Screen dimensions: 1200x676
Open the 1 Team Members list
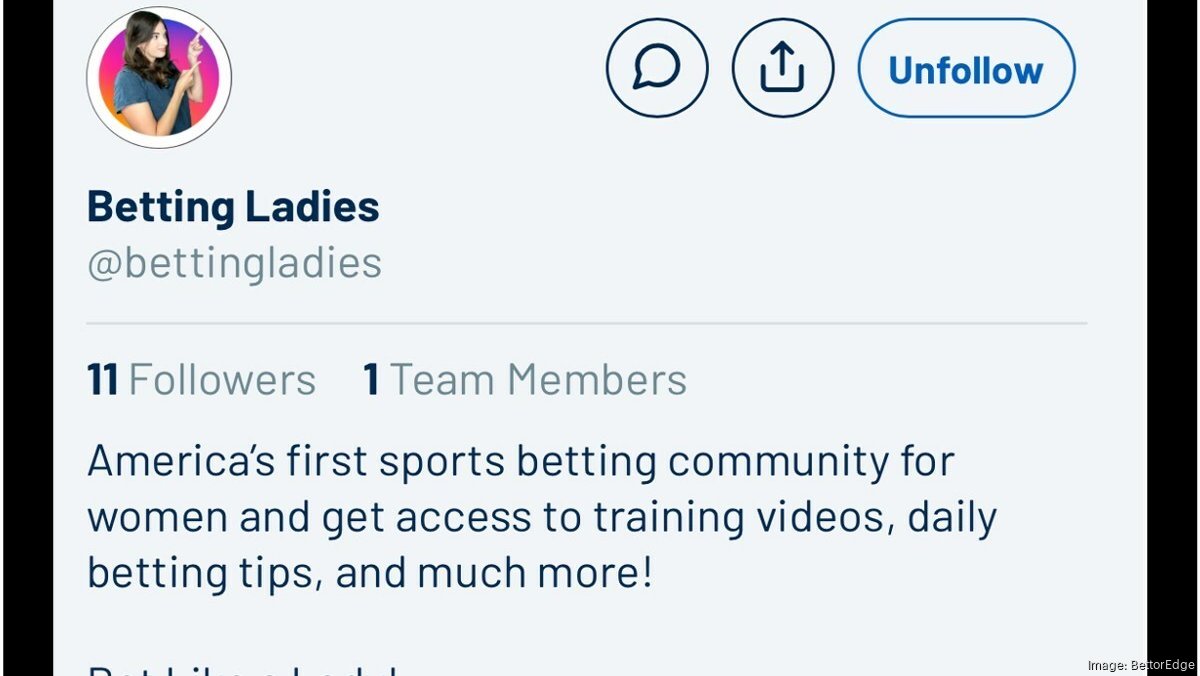[x=525, y=380]
